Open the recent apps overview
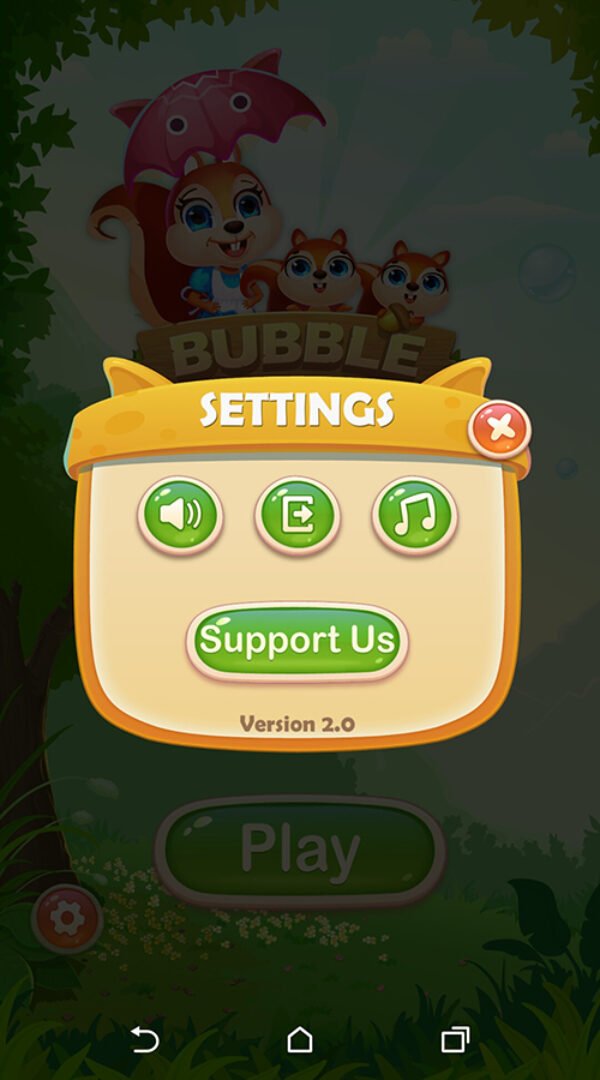This screenshot has height=1080, width=600. point(455,1041)
